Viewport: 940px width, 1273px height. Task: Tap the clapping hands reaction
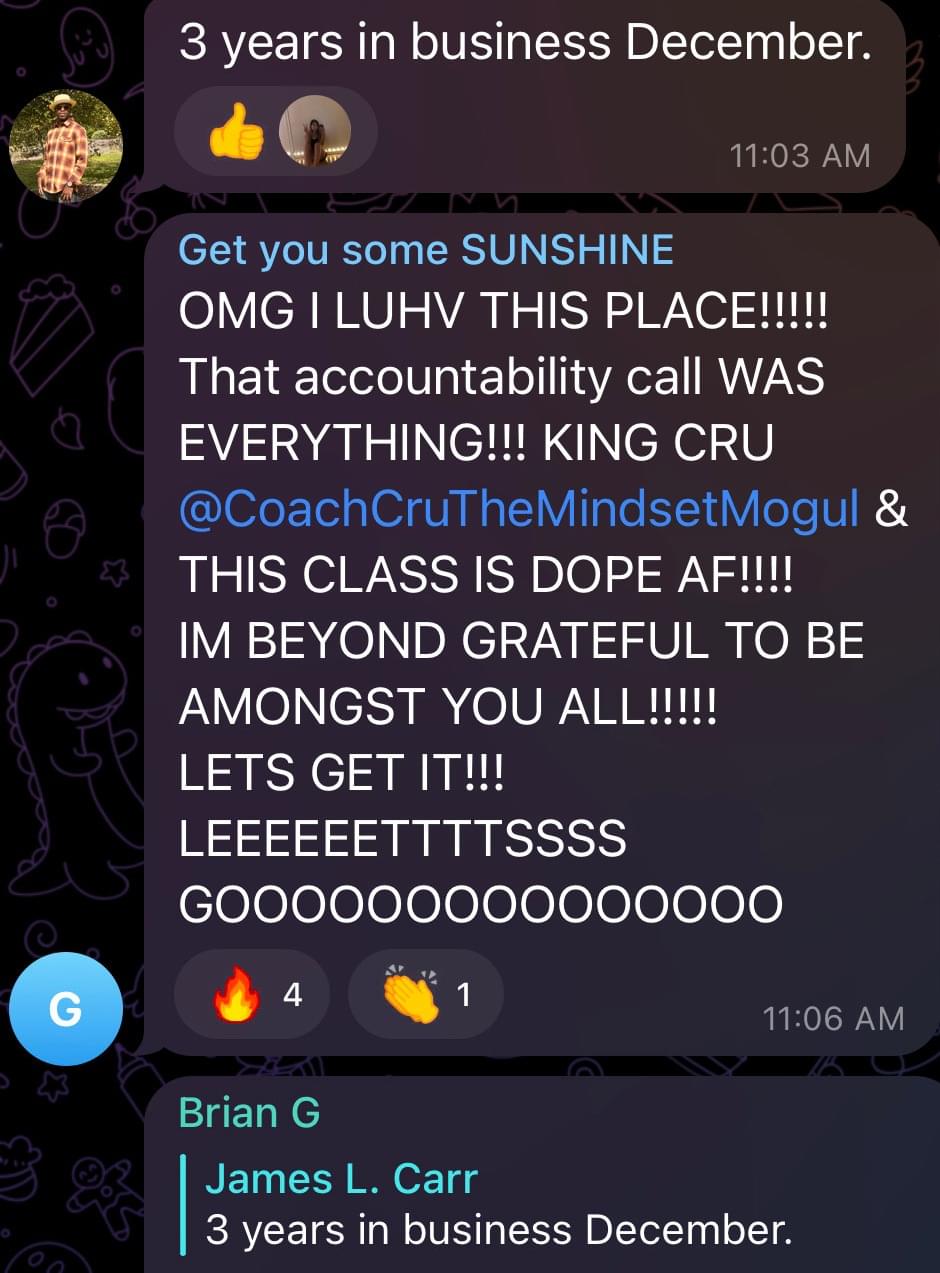pyautogui.click(x=425, y=994)
